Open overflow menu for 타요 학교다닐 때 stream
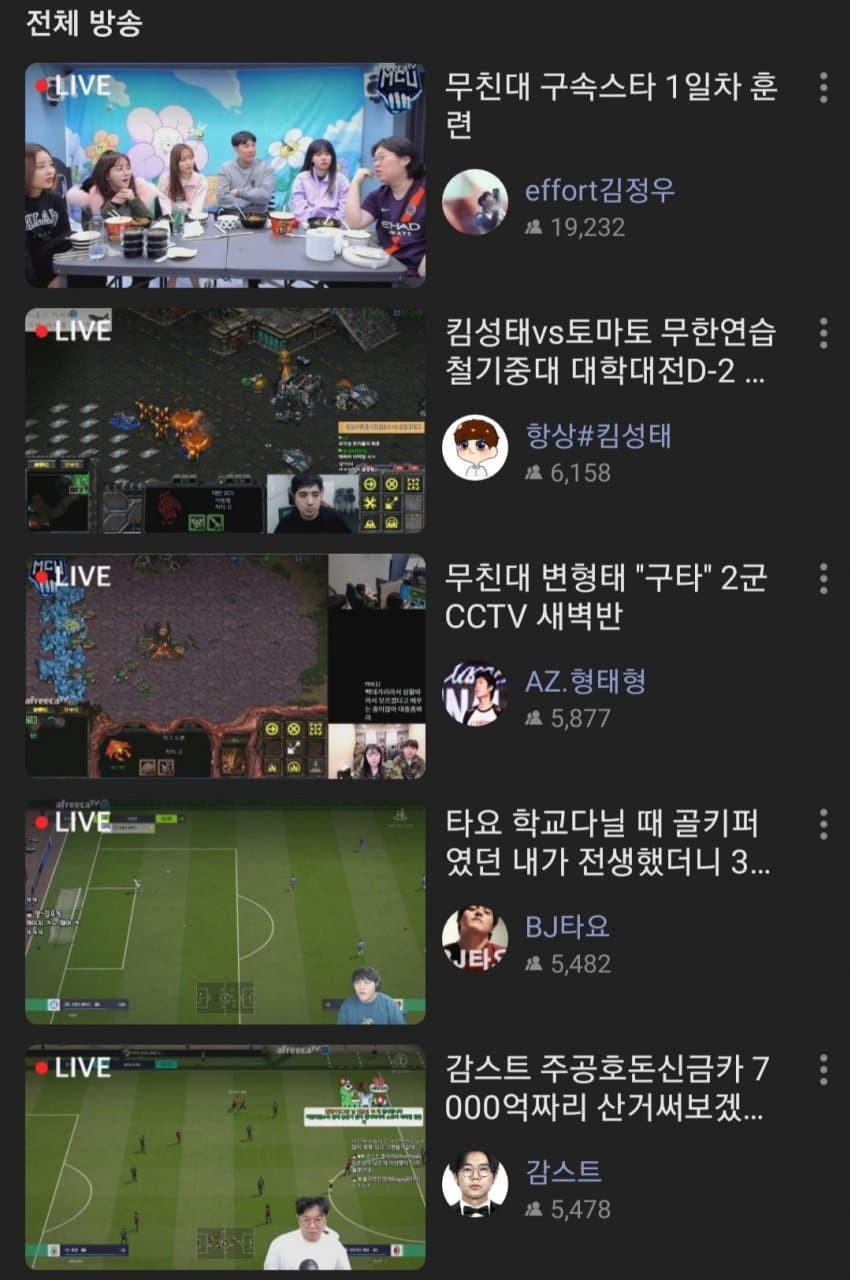Screen dimensions: 850x1280 pyautogui.click(x=823, y=824)
